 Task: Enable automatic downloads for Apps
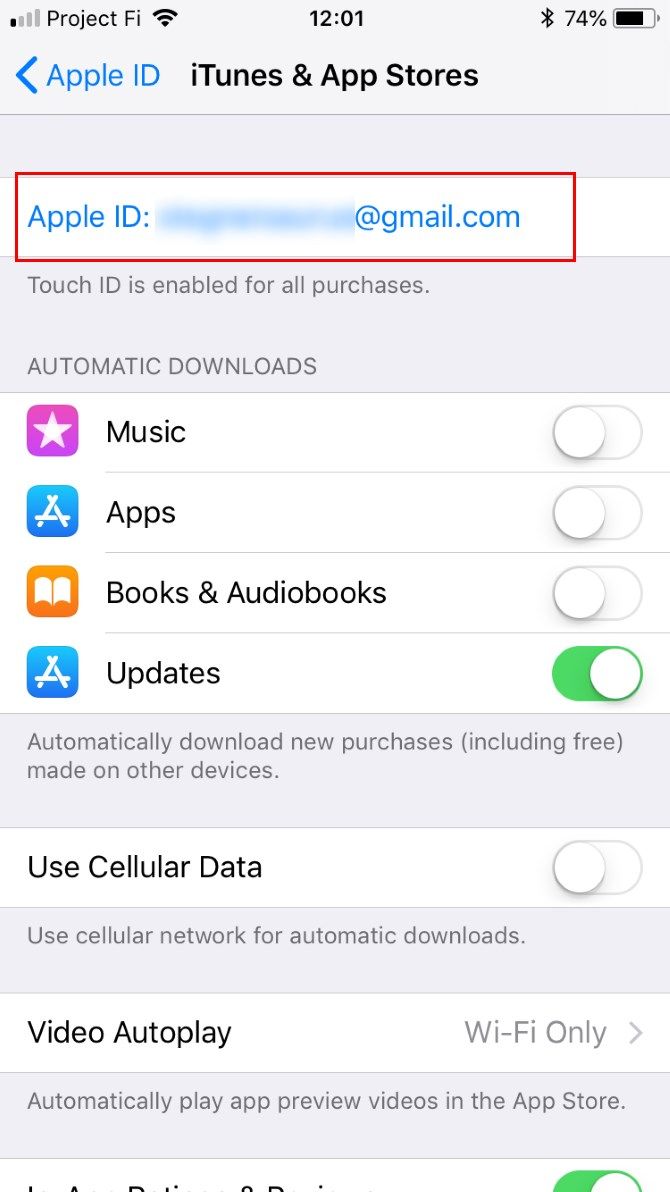point(596,512)
